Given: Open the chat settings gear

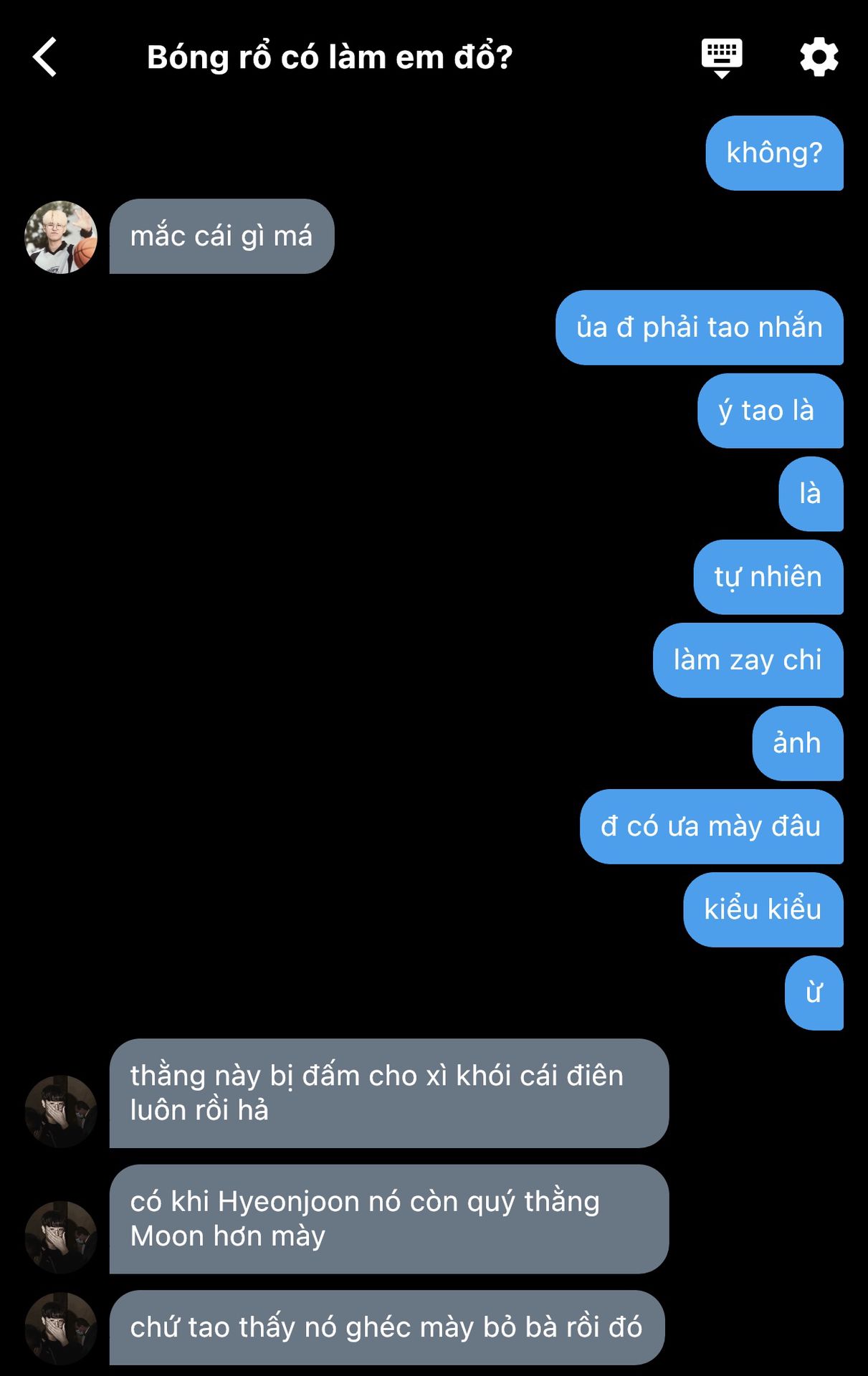Looking at the screenshot, I should coord(819,57).
